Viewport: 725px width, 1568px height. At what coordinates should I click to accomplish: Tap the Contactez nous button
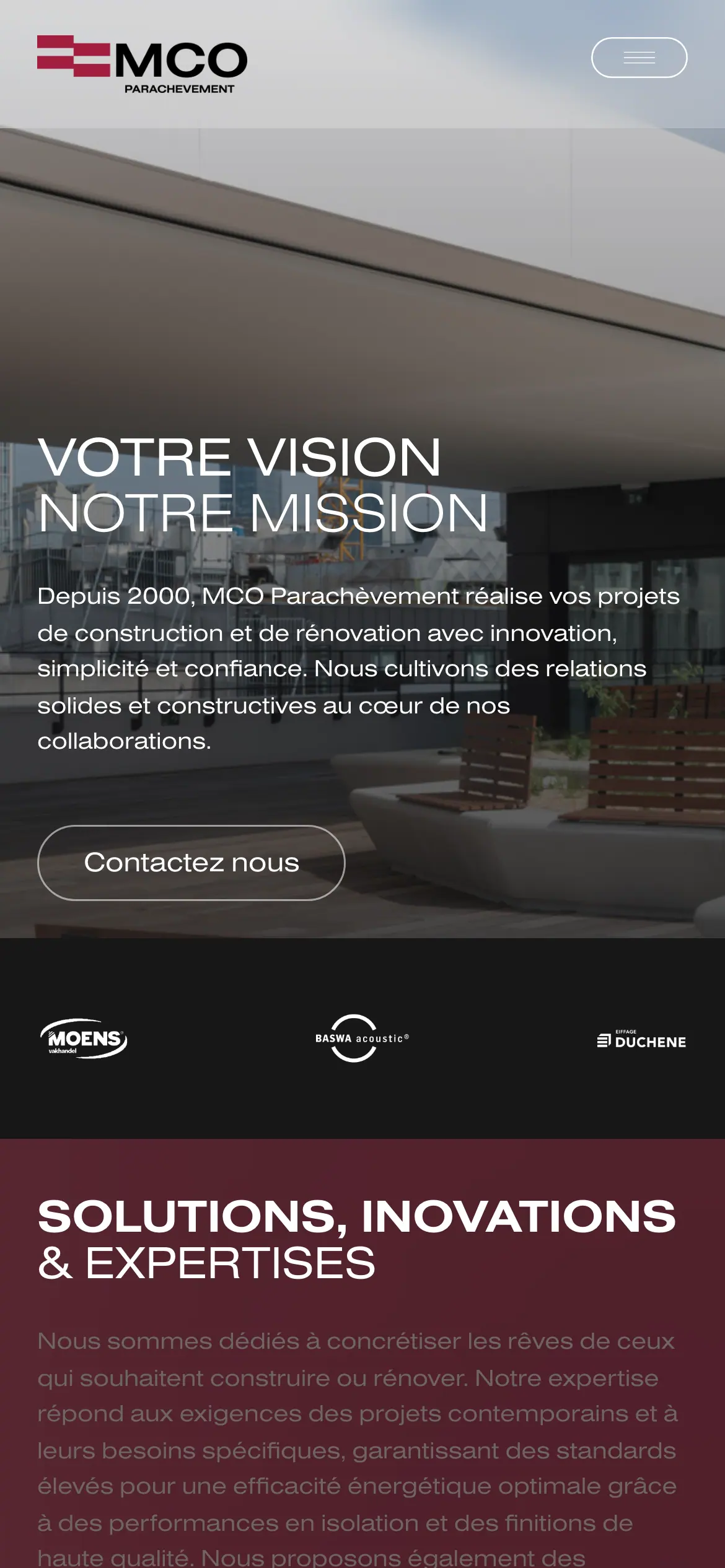[x=191, y=863]
